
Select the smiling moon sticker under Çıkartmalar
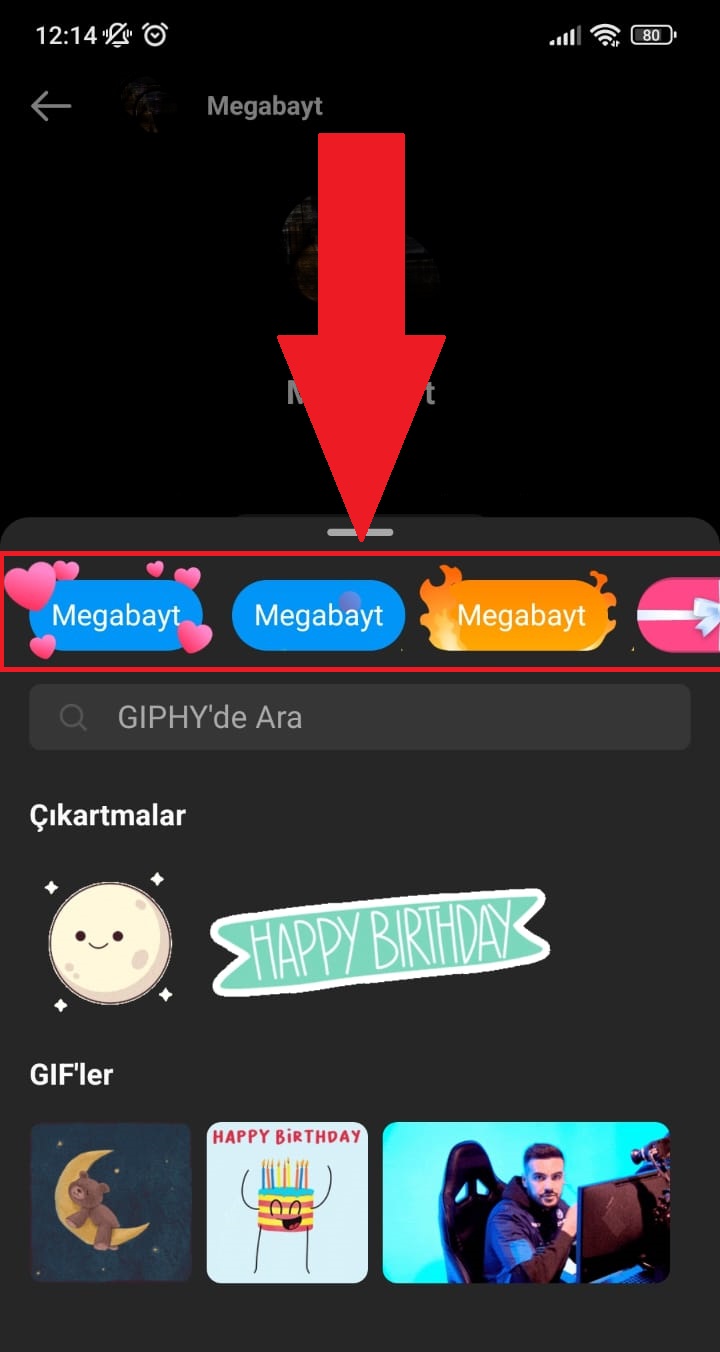click(x=108, y=940)
